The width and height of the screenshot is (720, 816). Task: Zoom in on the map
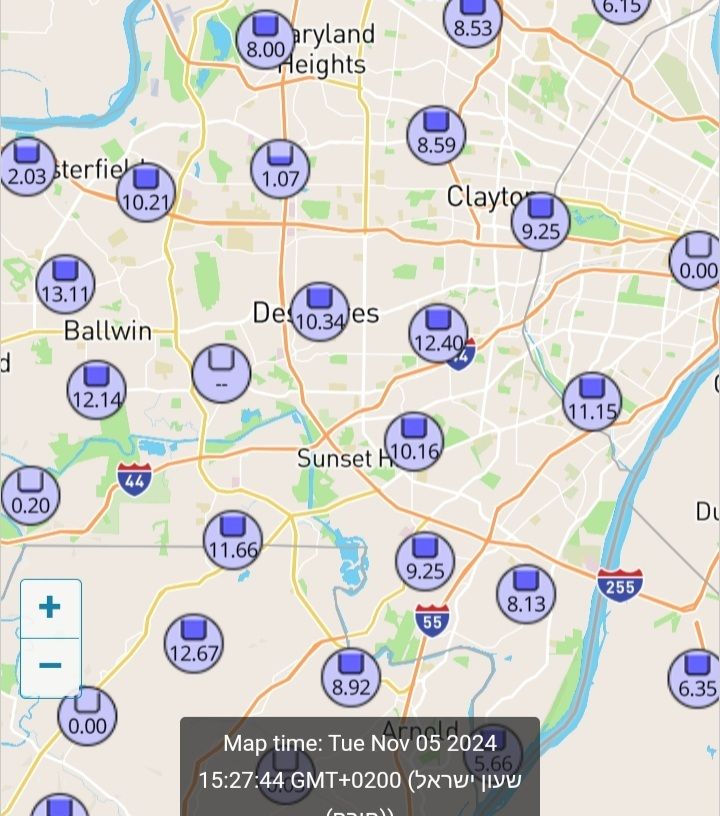click(x=50, y=608)
